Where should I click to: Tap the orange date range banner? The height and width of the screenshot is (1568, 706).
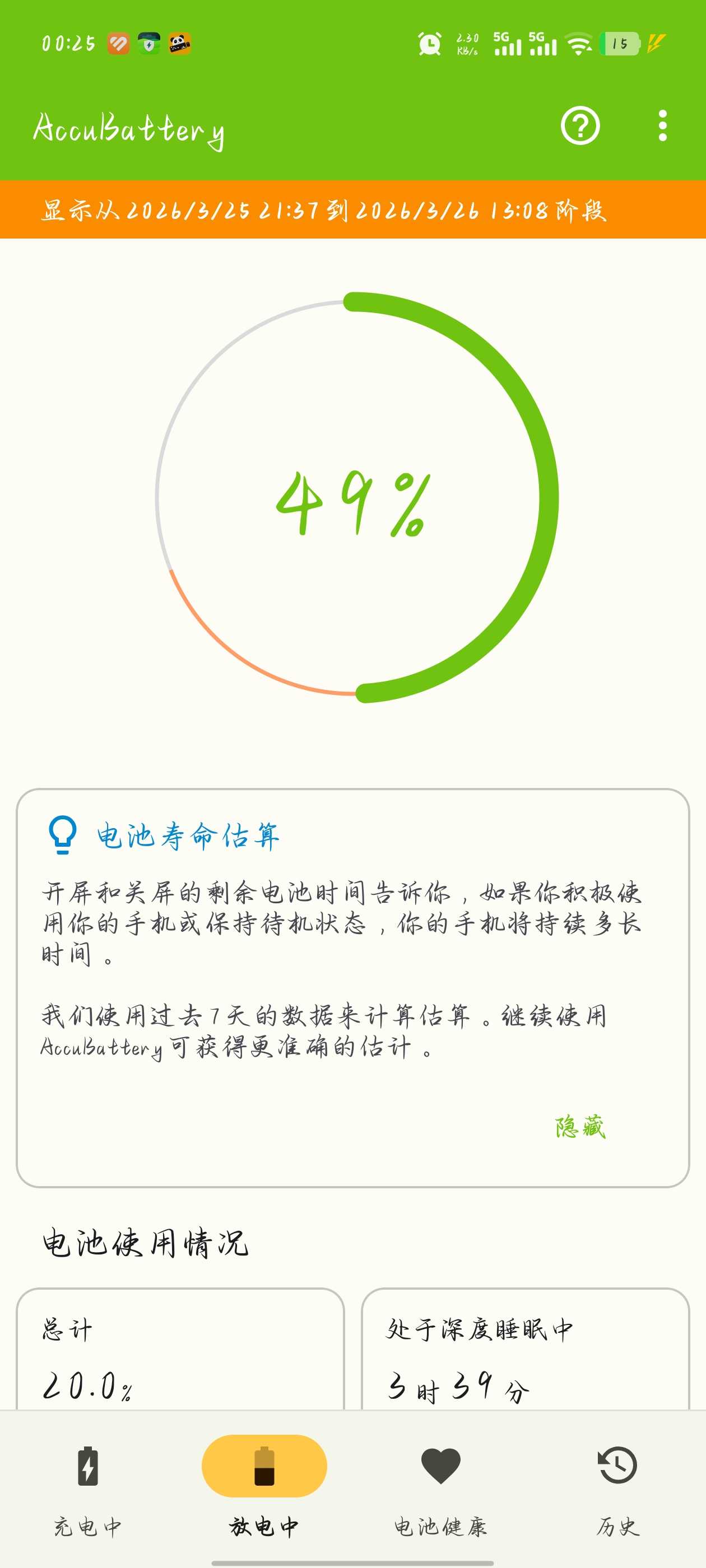[352, 209]
